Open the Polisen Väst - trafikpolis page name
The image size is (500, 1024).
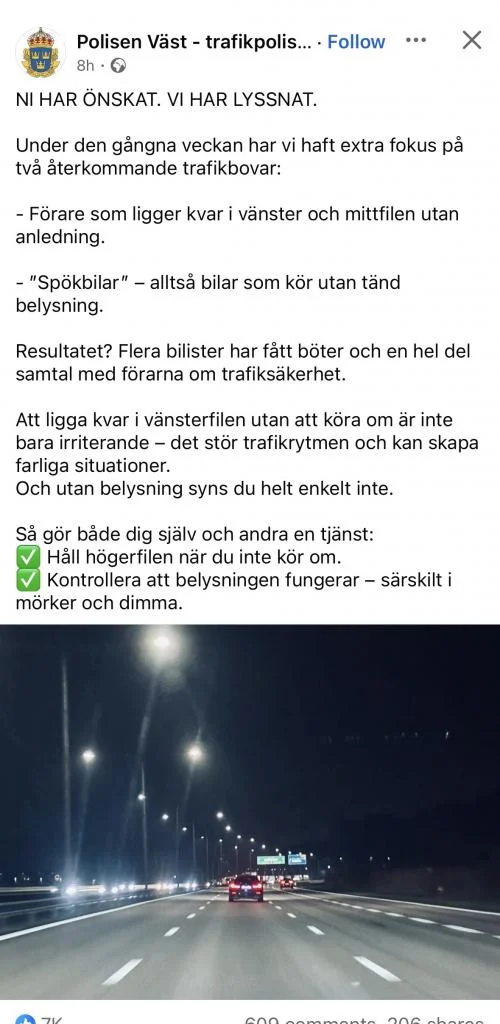click(195, 42)
